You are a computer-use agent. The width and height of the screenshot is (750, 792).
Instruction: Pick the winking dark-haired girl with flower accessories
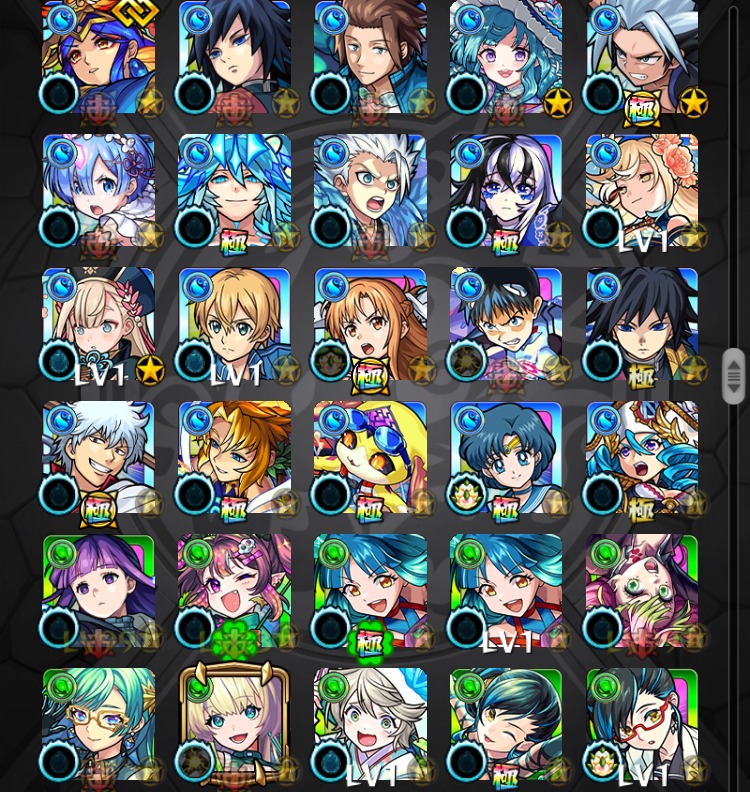coord(234,591)
